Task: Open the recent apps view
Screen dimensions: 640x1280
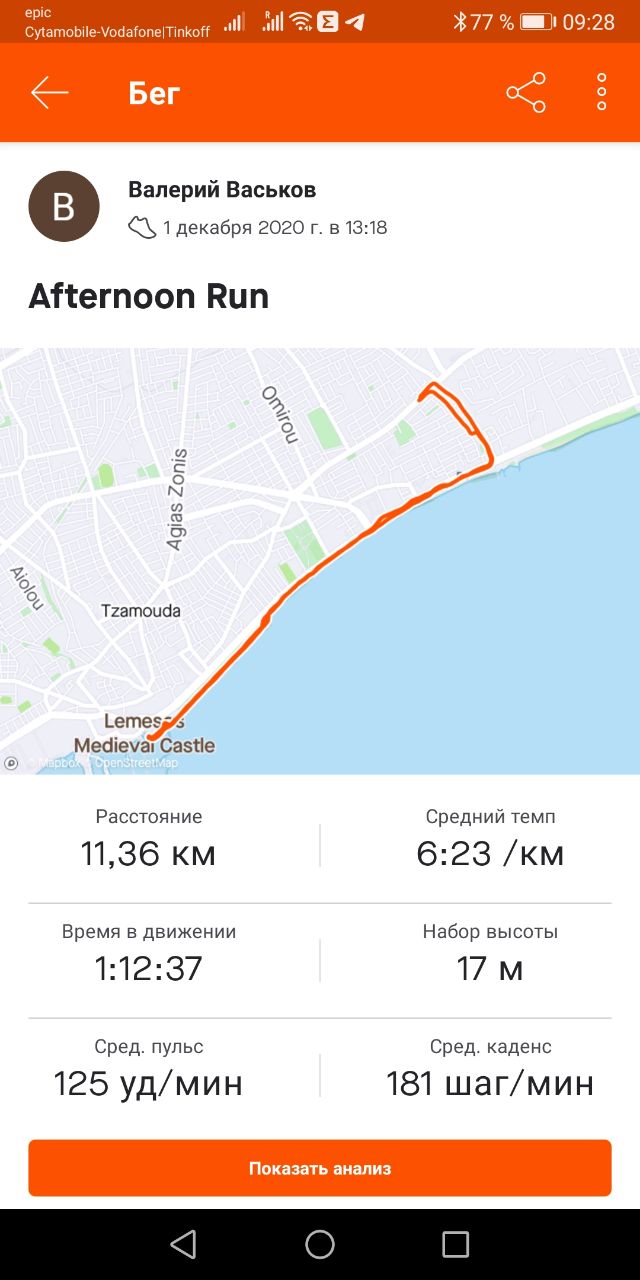Action: point(455,1244)
